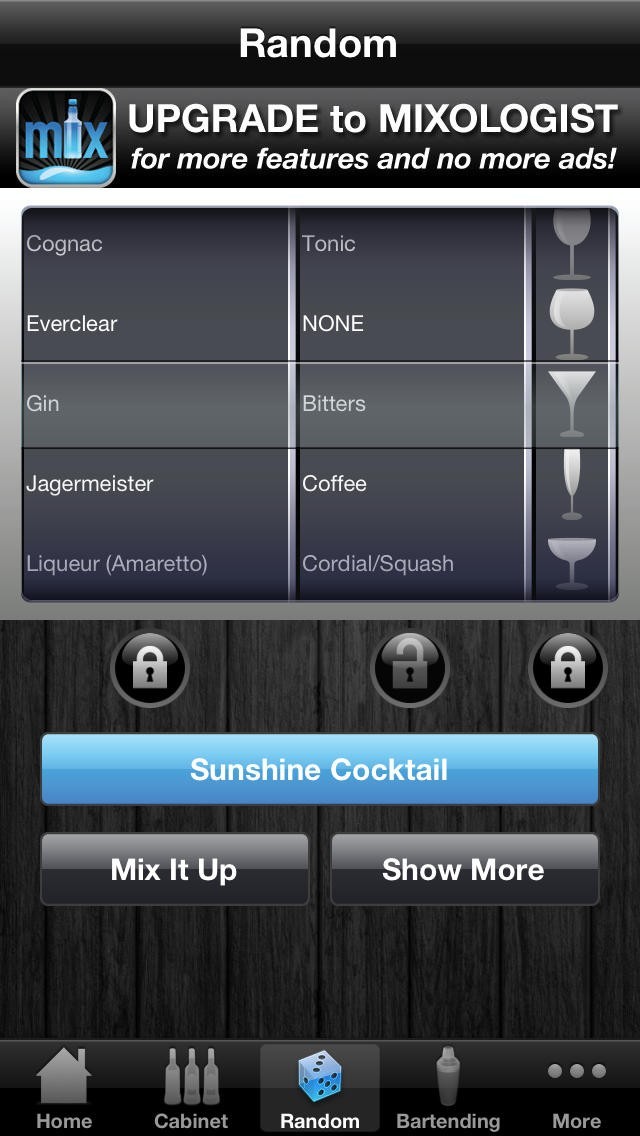640x1136 pixels.
Task: Go to the Home tab
Action: pos(64,1090)
